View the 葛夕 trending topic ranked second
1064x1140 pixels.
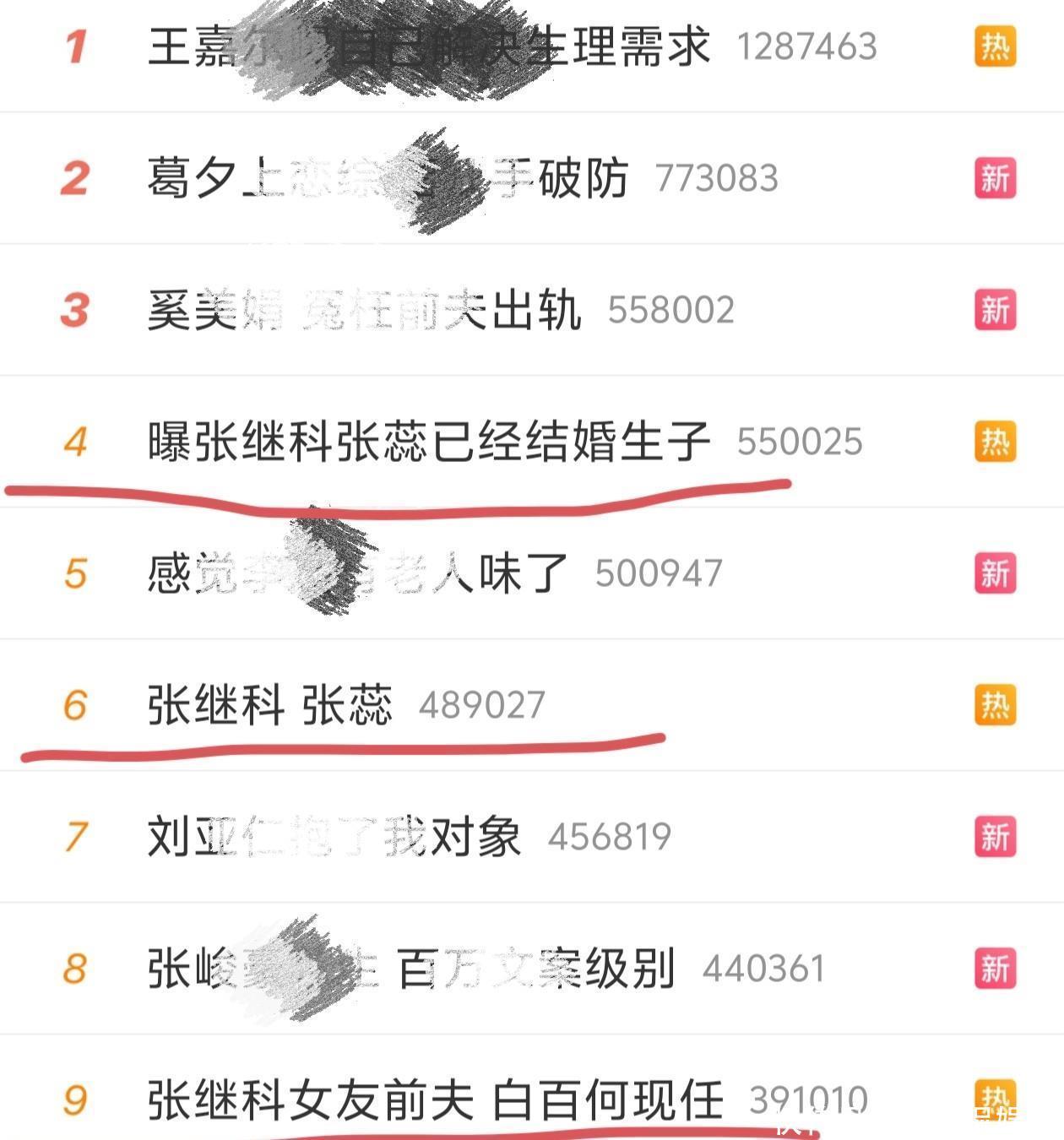click(x=388, y=178)
